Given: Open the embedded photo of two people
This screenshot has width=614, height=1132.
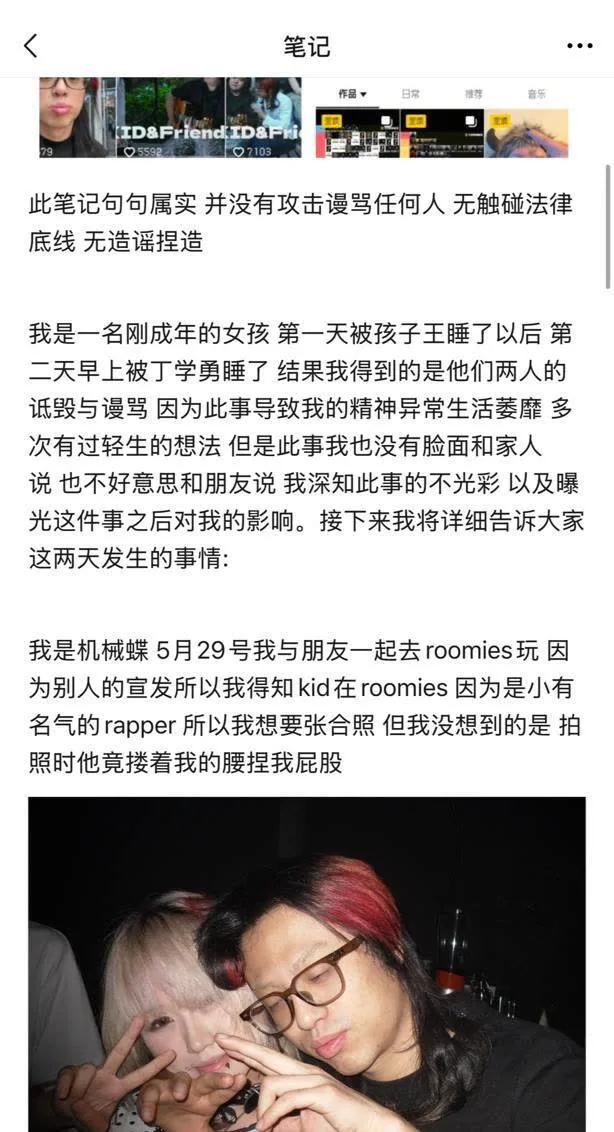Looking at the screenshot, I should pyautogui.click(x=307, y=964).
